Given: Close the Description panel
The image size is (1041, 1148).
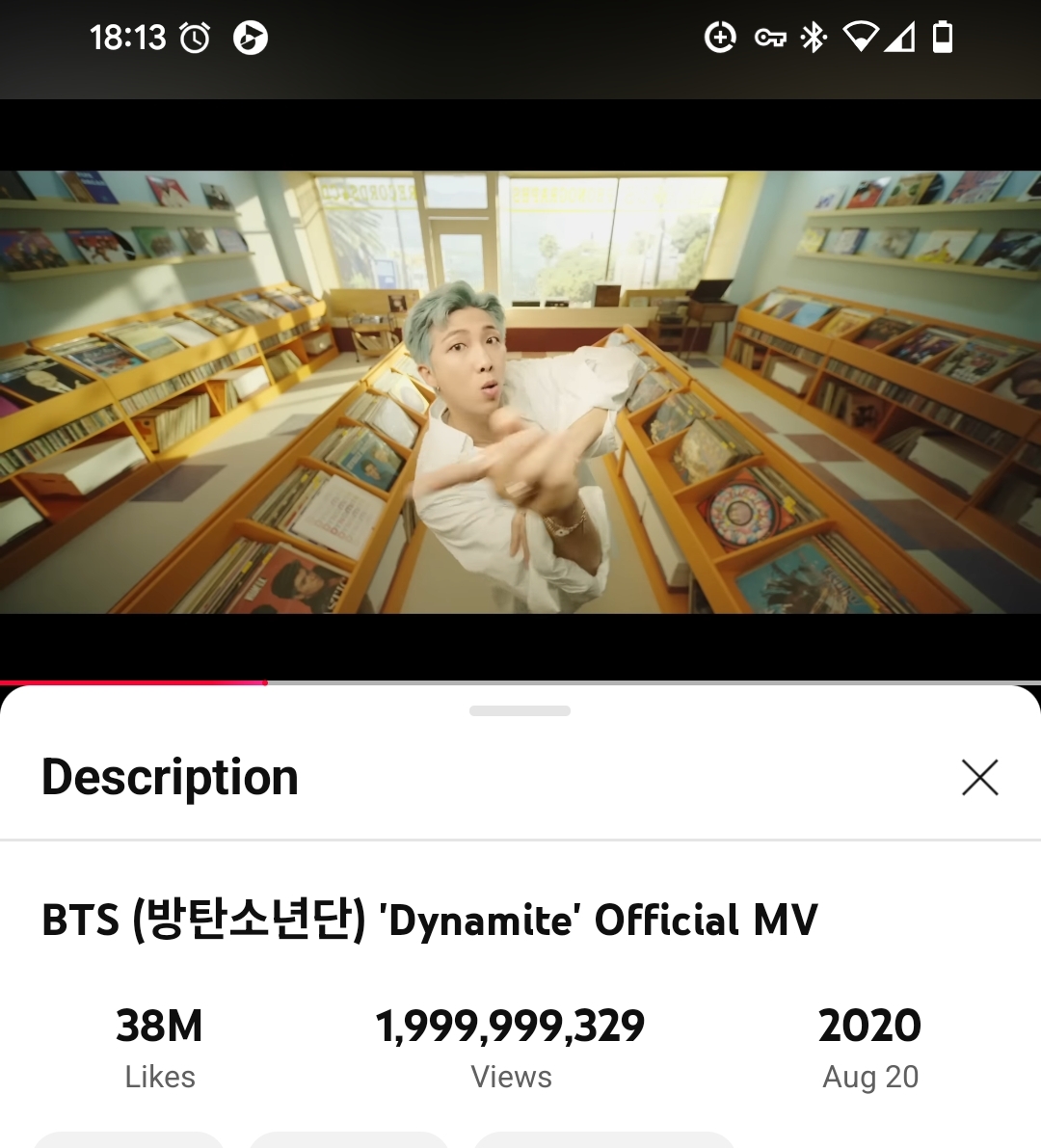Looking at the screenshot, I should (x=979, y=777).
